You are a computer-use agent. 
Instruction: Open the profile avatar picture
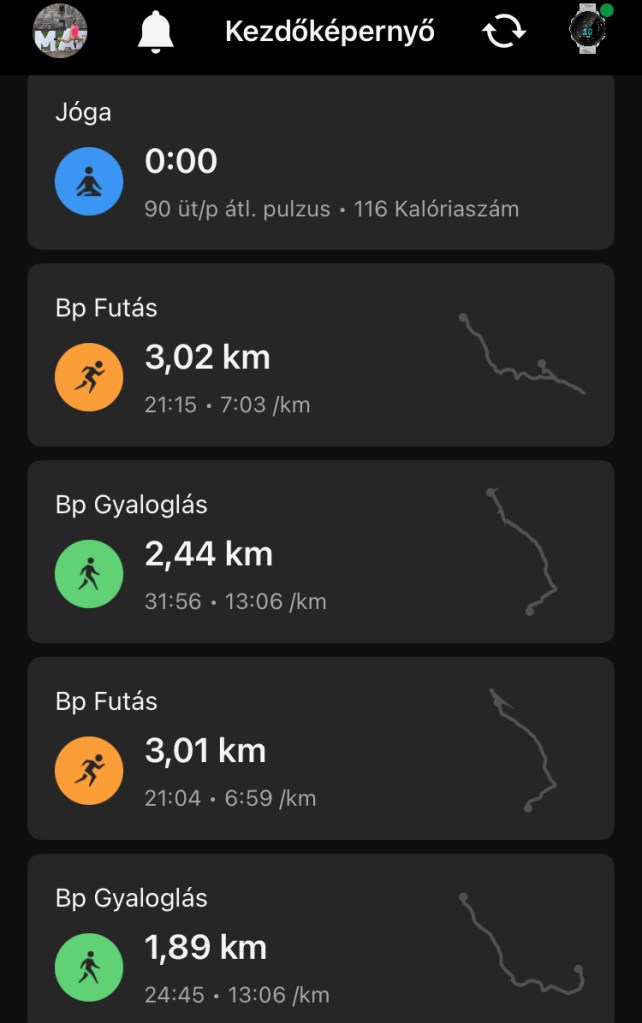click(x=60, y=31)
